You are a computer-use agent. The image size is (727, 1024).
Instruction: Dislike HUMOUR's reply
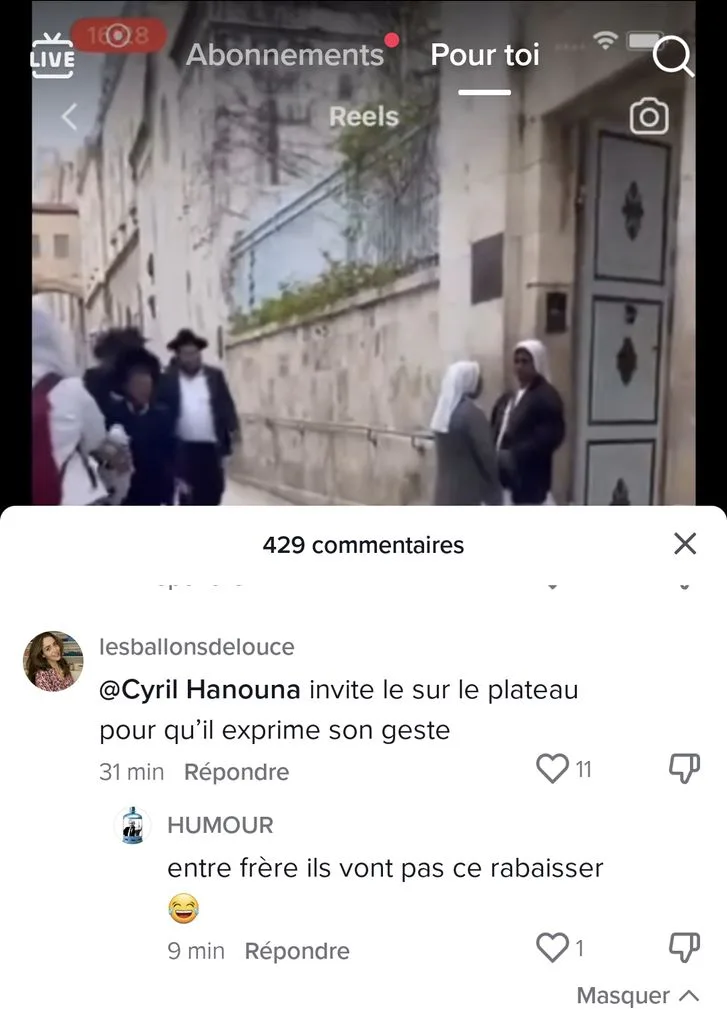point(684,948)
